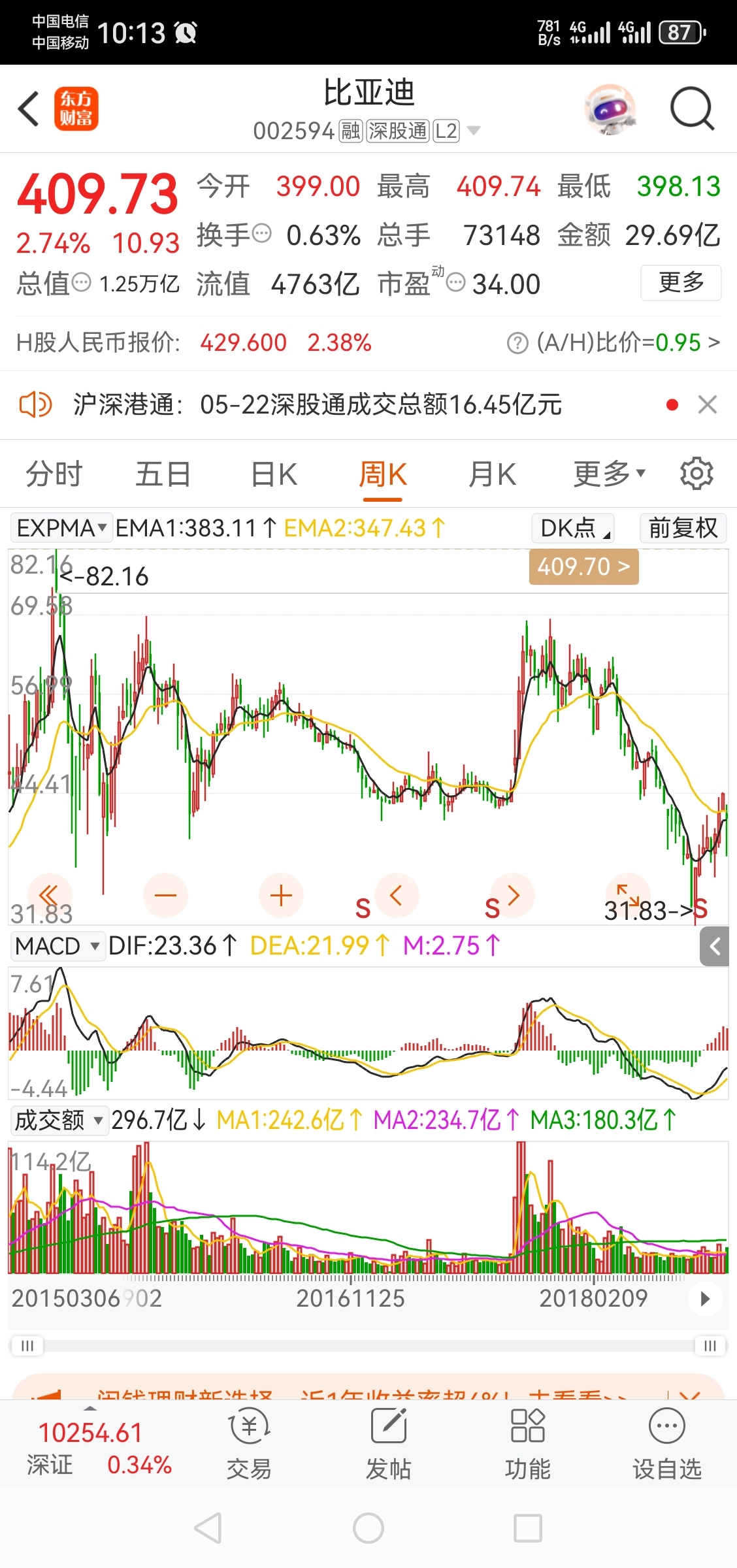Click the chart horizontal scrollbar handle
Screen dimensions: 737x1568
[368, 1346]
